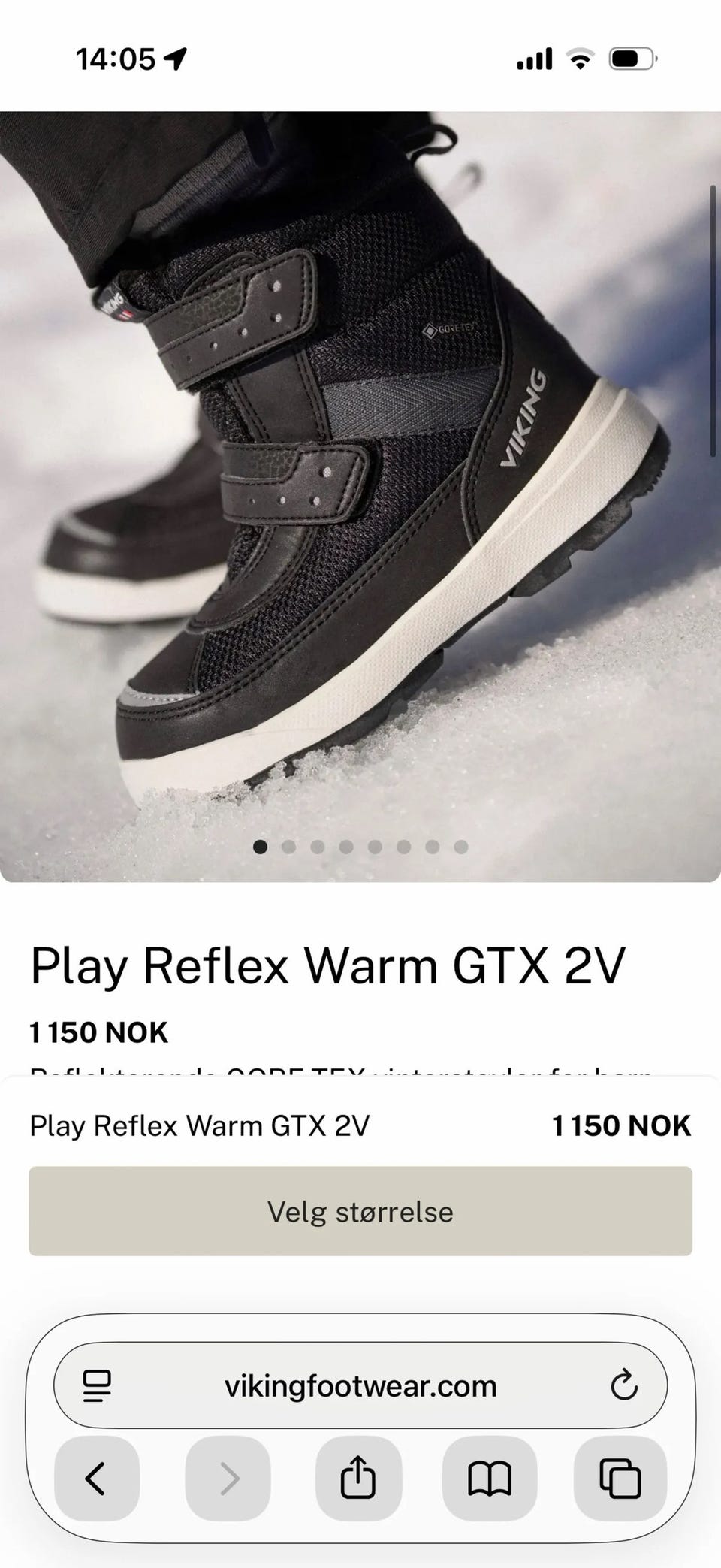The height and width of the screenshot is (1568, 721).
Task: Open the vikingfootwear.com address bar
Action: click(x=360, y=1386)
